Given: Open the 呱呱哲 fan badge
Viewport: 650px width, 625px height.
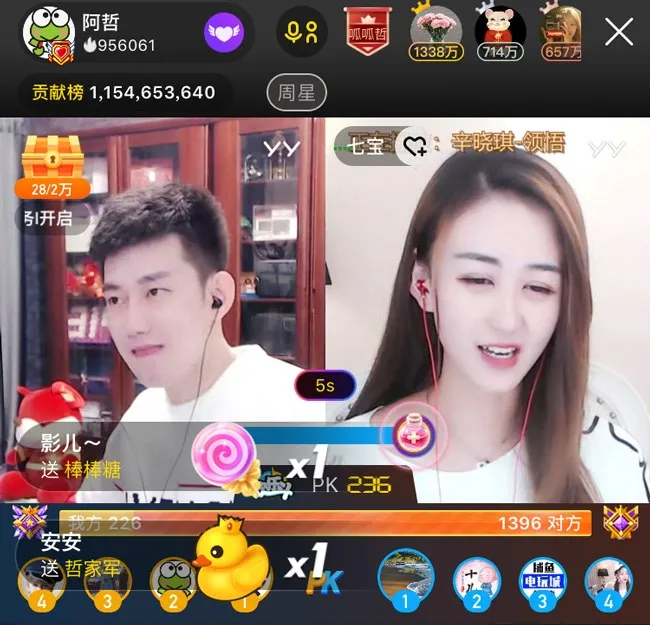Looking at the screenshot, I should (x=367, y=31).
